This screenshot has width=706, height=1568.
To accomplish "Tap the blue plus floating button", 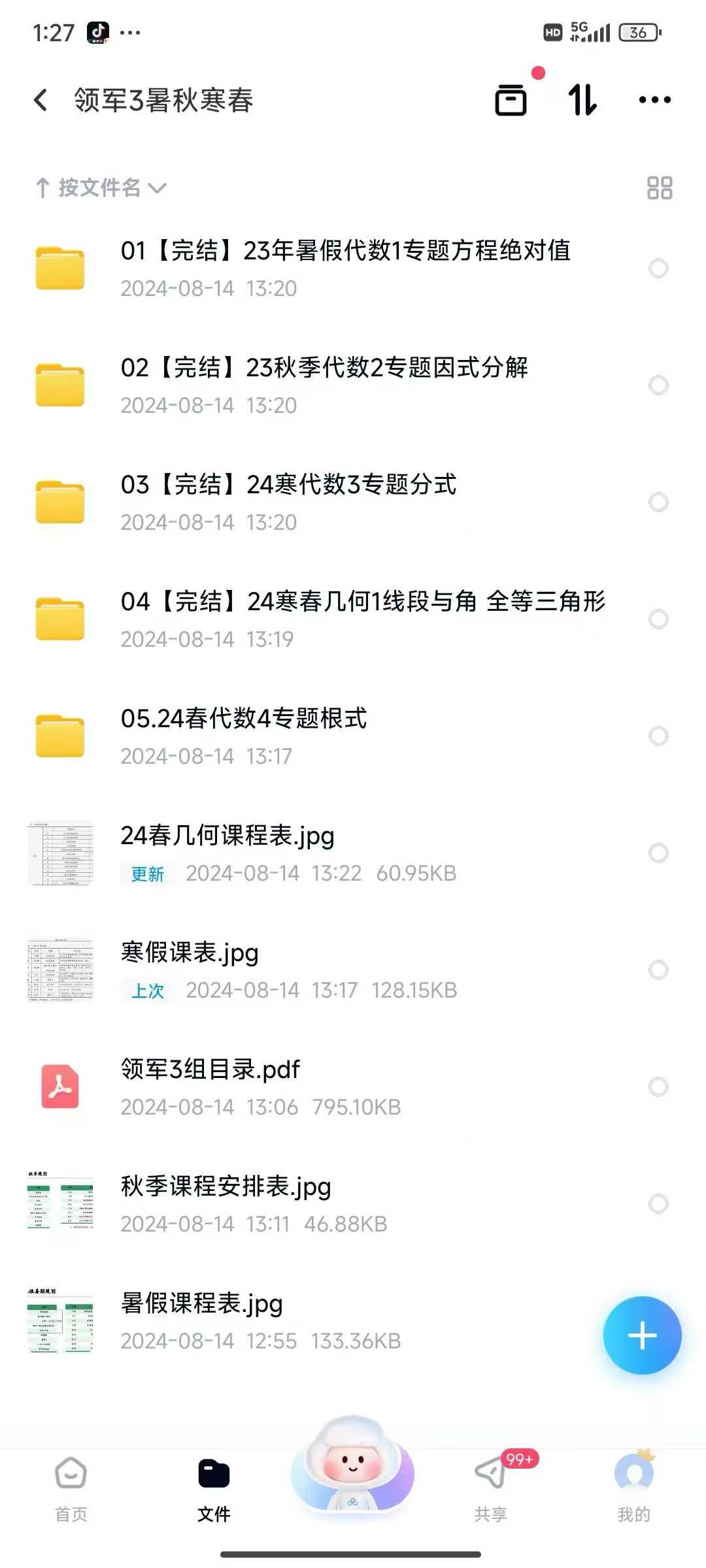I will tap(642, 1335).
